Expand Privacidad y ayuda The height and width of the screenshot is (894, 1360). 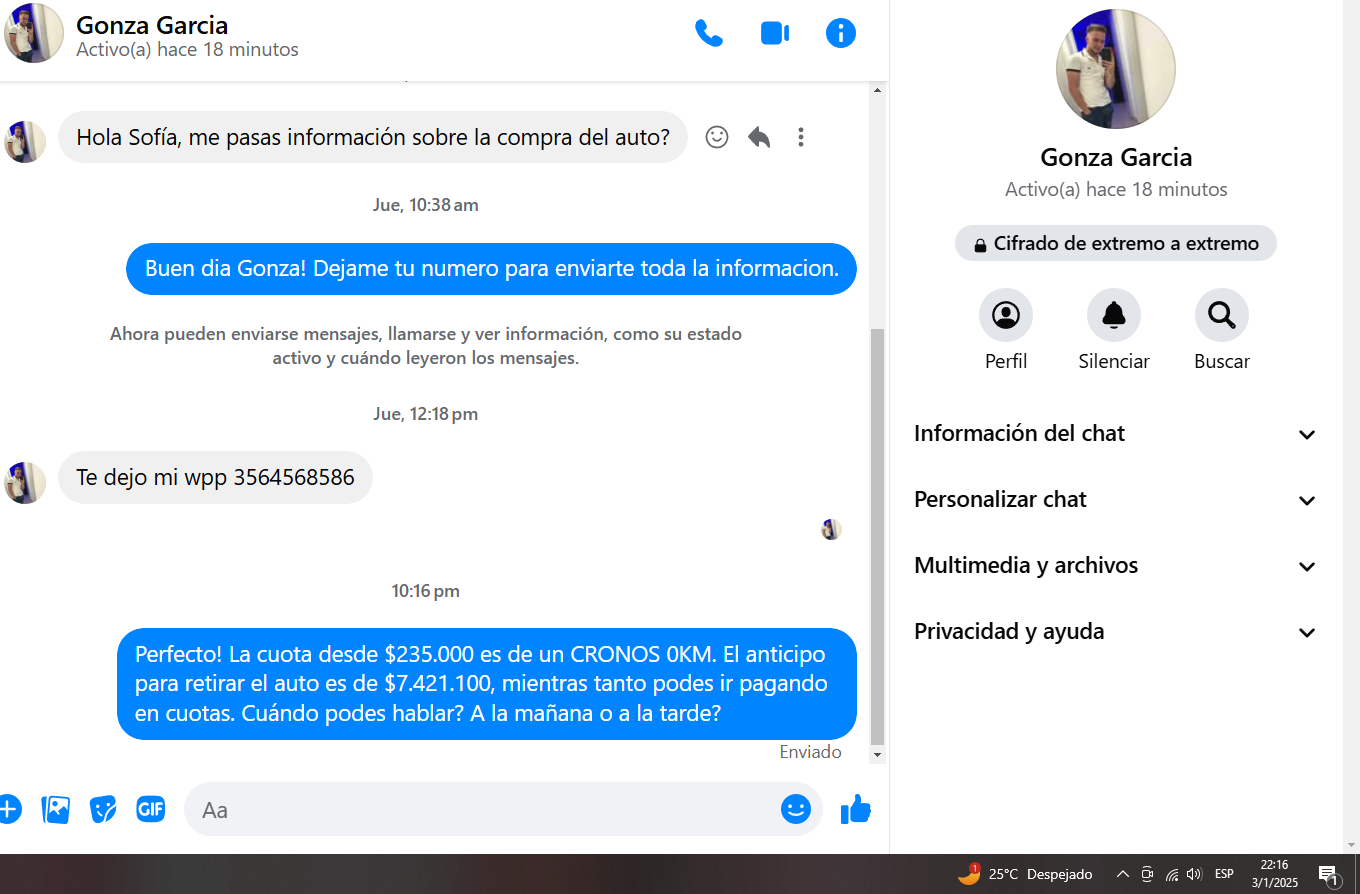click(x=1115, y=632)
